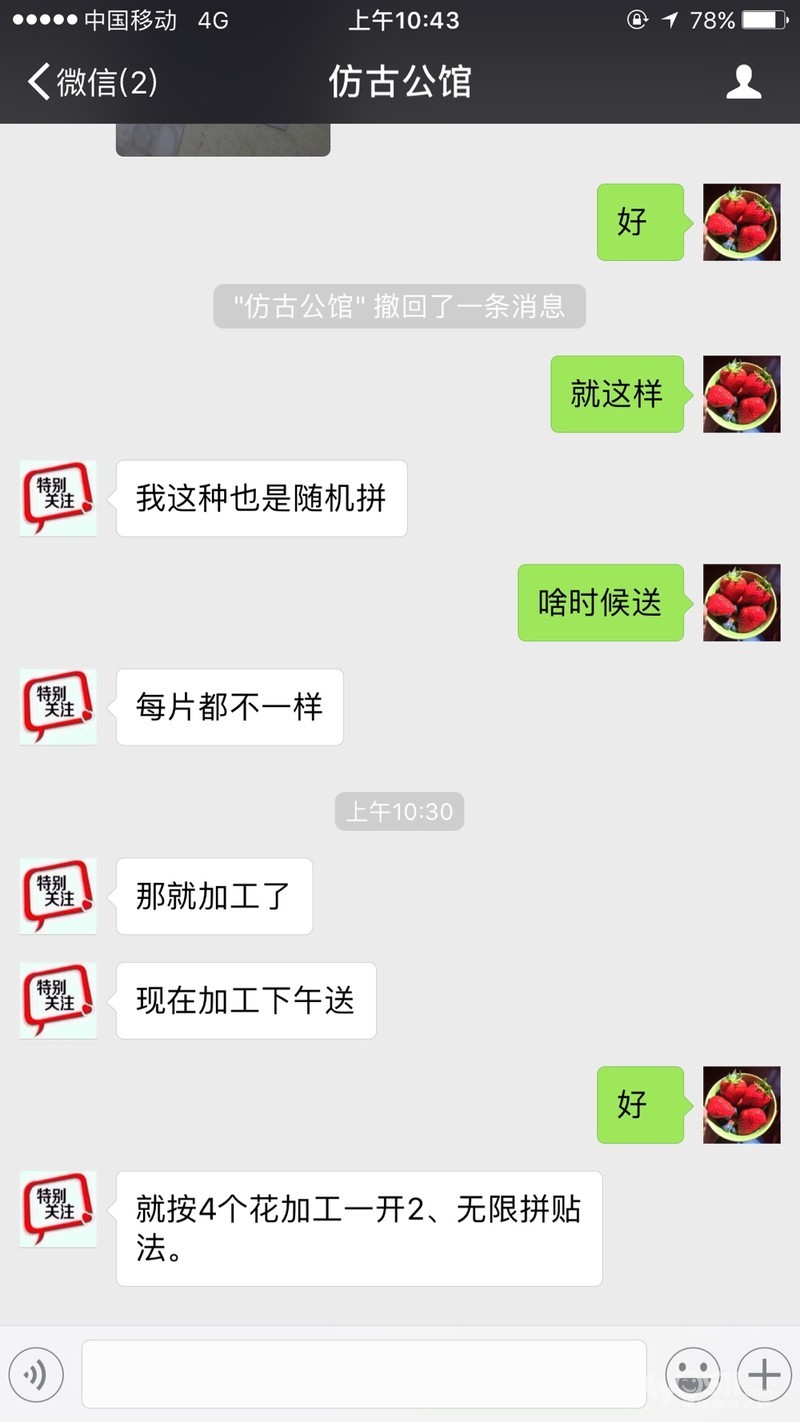Open the partially visible image message
Screen dimensions: 800x1422
223,140
